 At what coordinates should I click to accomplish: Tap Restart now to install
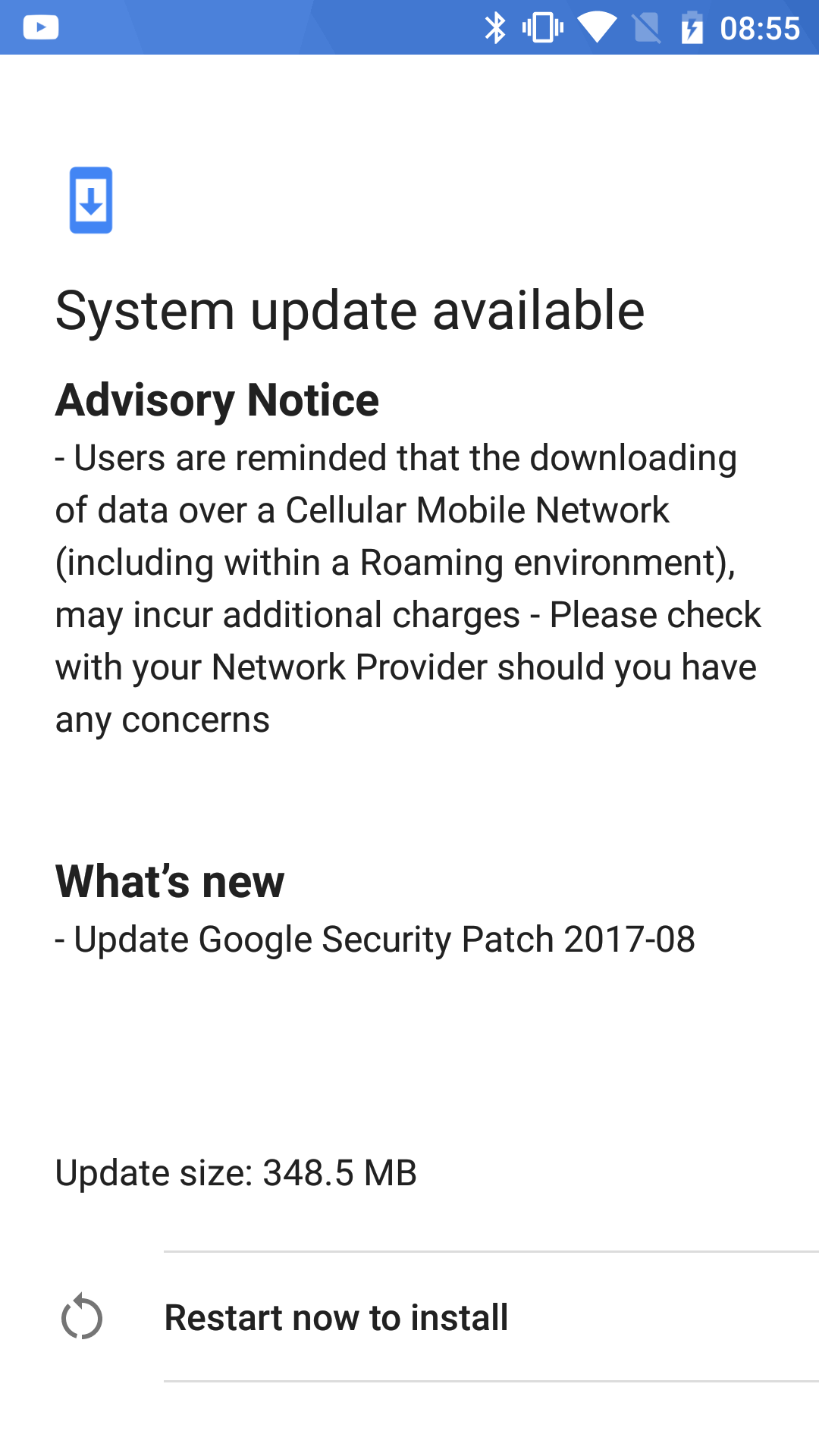[409, 1317]
